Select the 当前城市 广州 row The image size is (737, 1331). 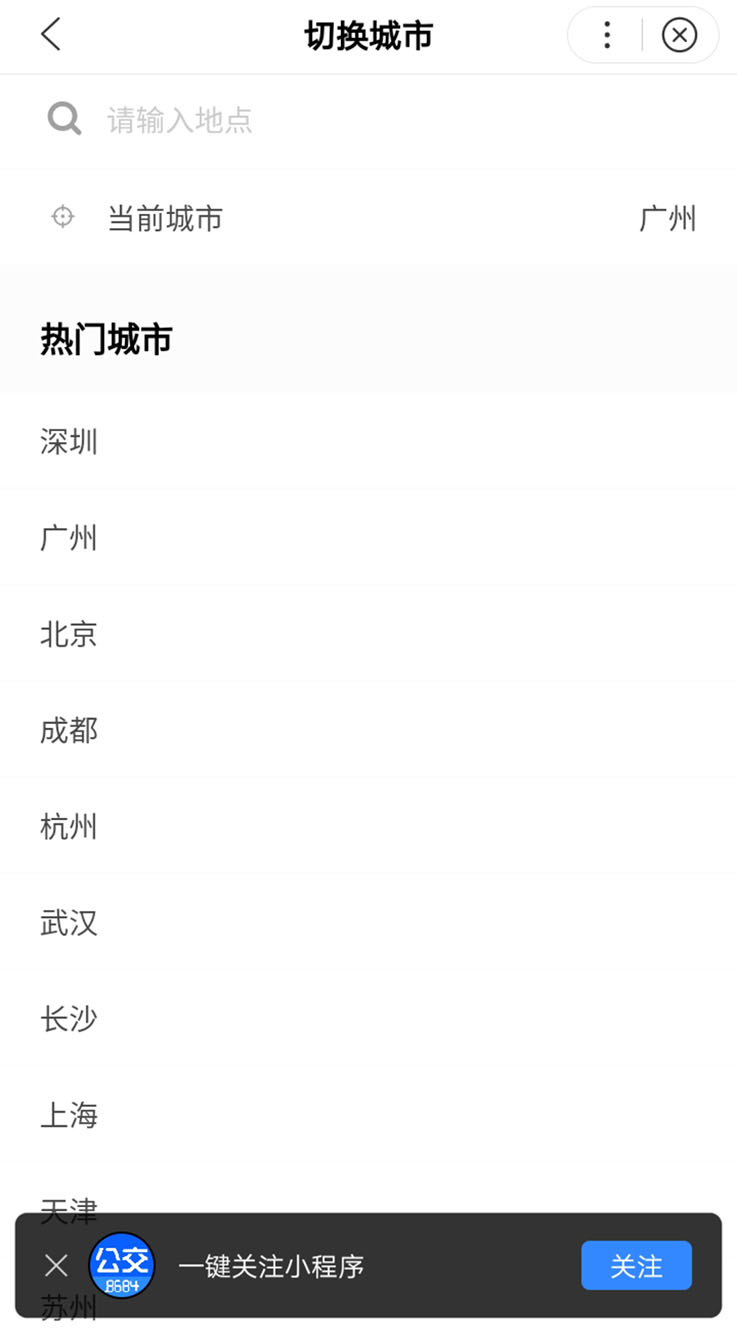click(x=368, y=218)
